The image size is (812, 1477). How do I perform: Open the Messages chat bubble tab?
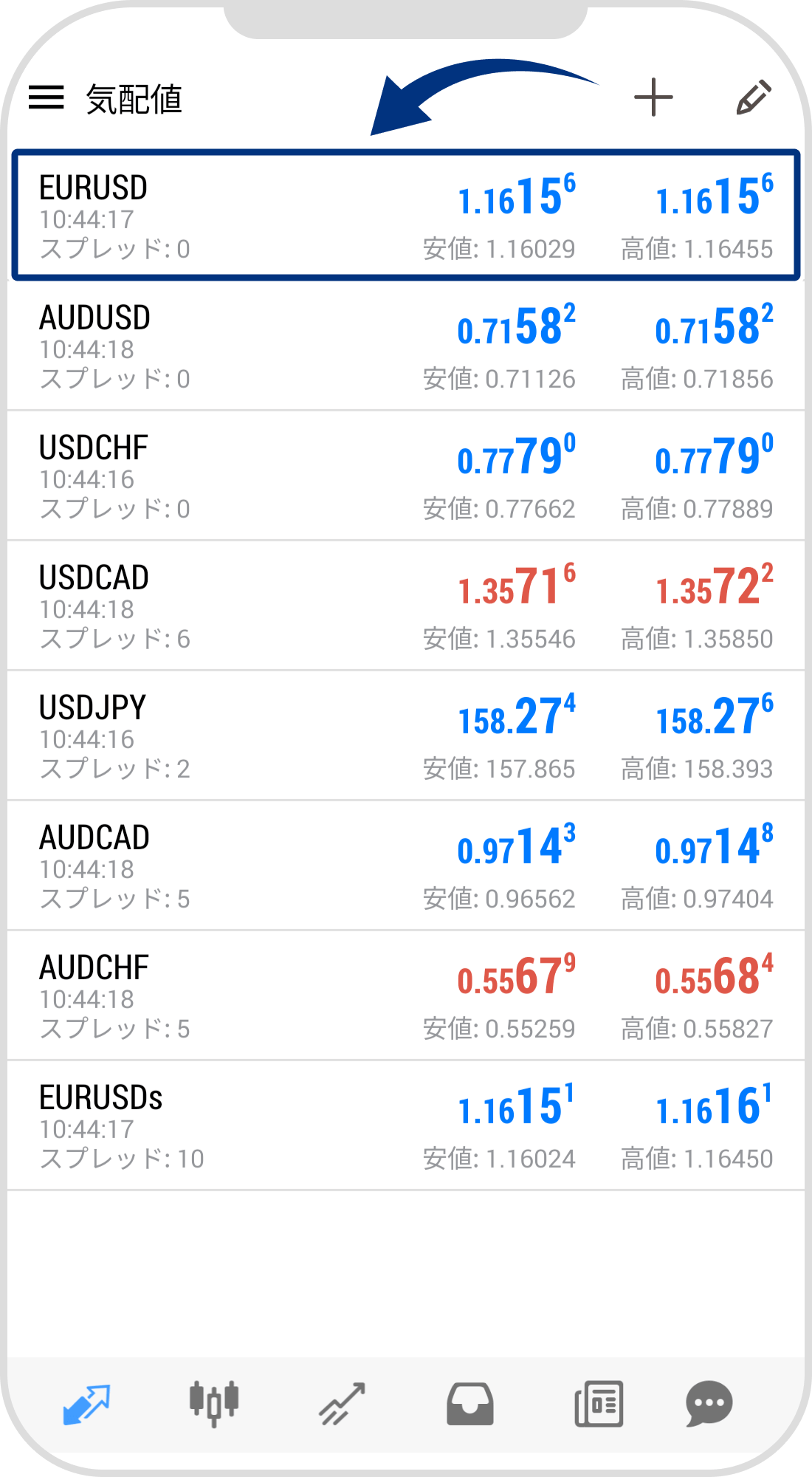[x=709, y=1403]
